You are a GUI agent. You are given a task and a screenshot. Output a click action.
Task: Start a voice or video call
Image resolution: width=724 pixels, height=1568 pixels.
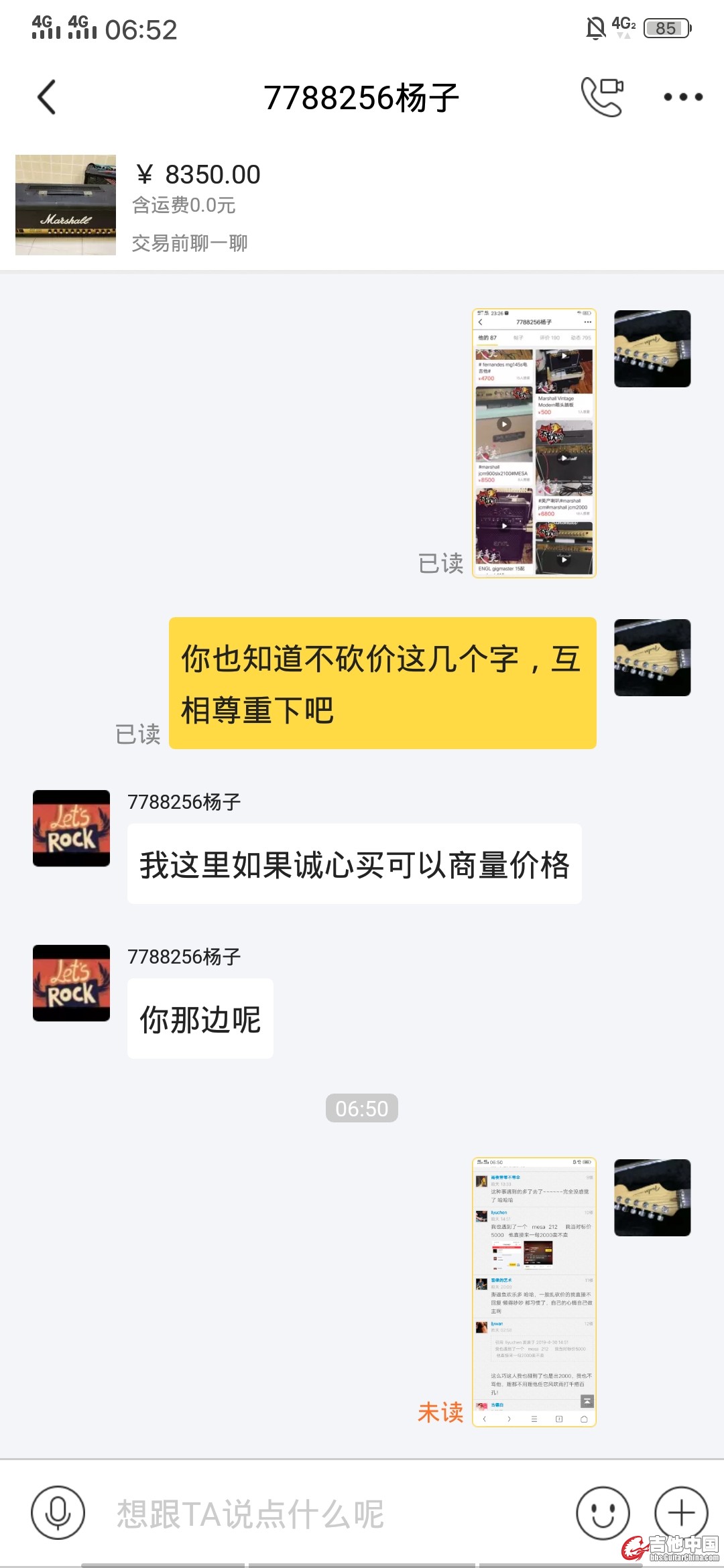(x=602, y=96)
